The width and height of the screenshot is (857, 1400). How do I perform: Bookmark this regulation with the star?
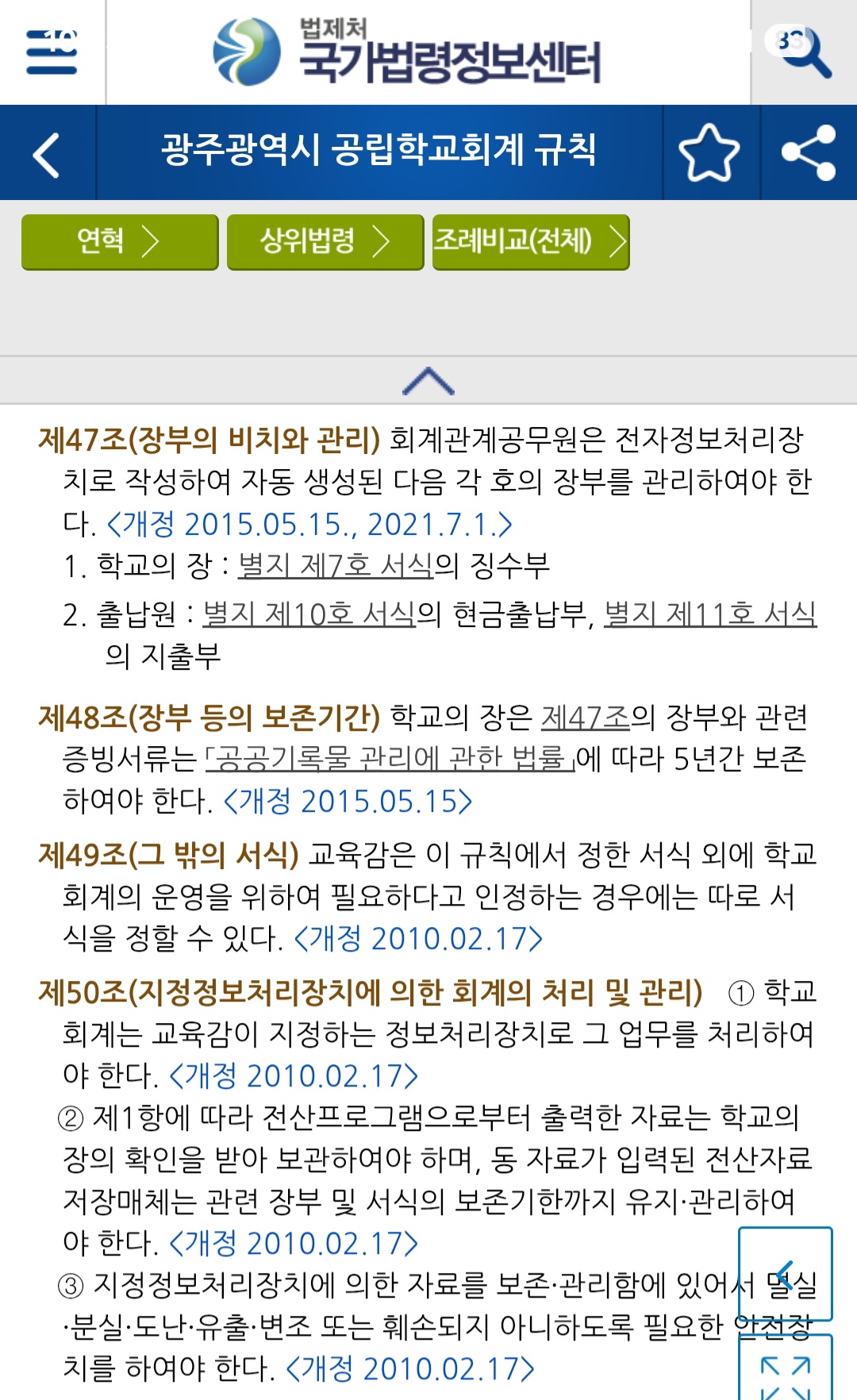pos(709,153)
